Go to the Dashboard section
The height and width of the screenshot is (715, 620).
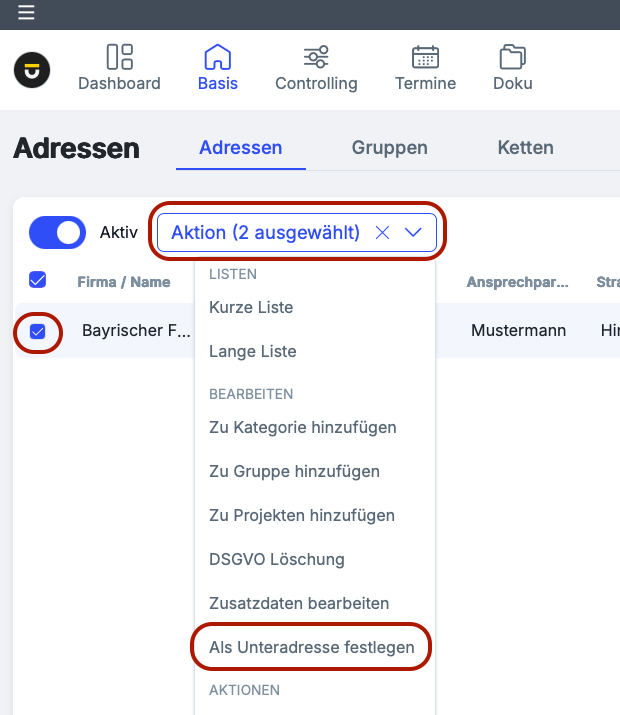(x=119, y=68)
